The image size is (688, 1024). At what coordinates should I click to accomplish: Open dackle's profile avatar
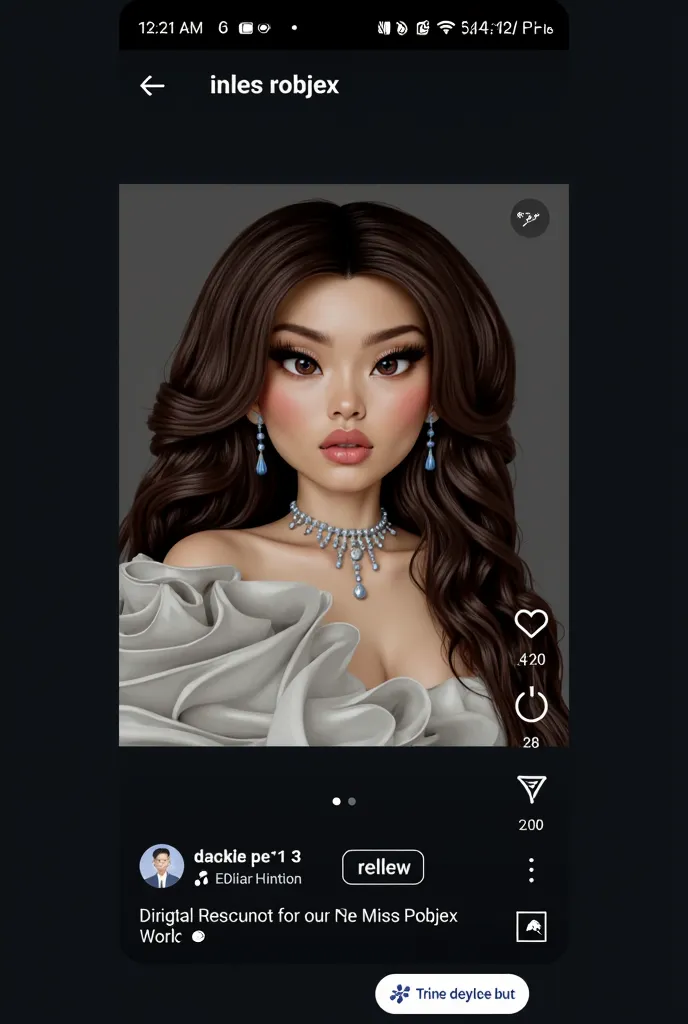(x=162, y=866)
